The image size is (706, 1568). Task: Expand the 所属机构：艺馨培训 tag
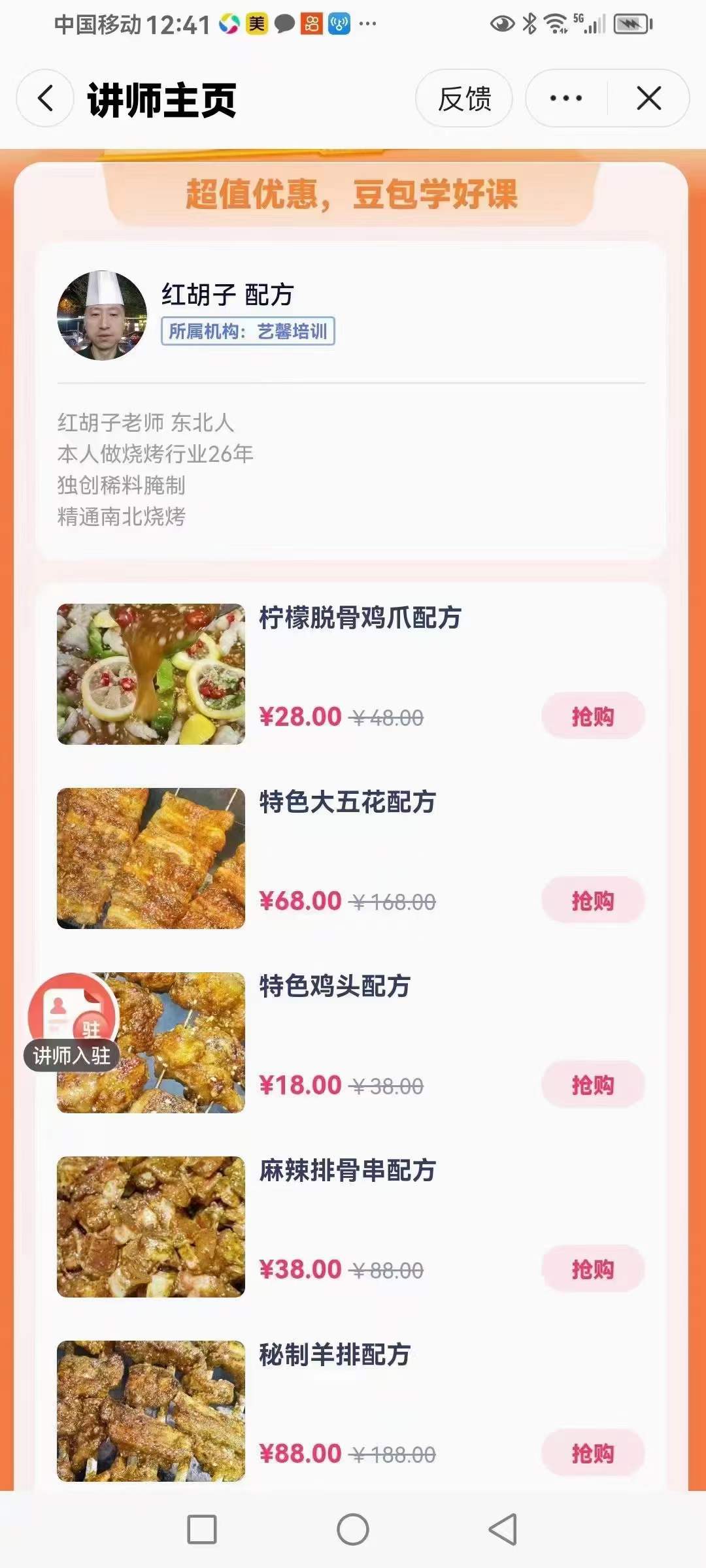(x=248, y=331)
